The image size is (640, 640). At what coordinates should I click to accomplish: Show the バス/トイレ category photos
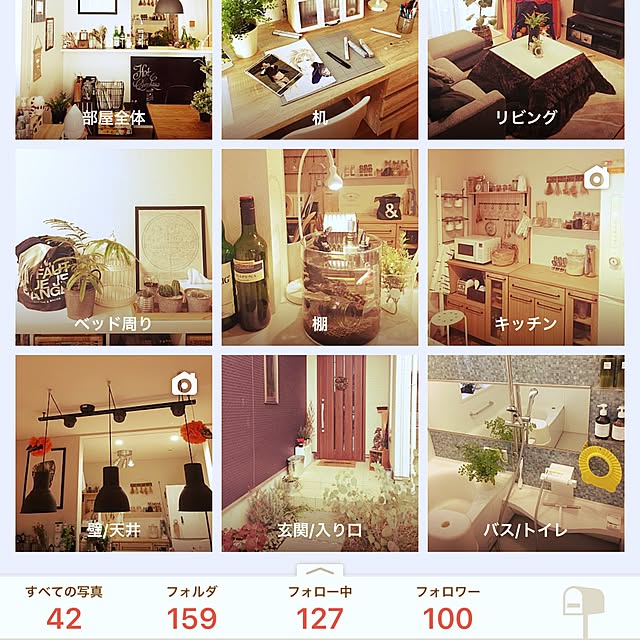point(526,453)
